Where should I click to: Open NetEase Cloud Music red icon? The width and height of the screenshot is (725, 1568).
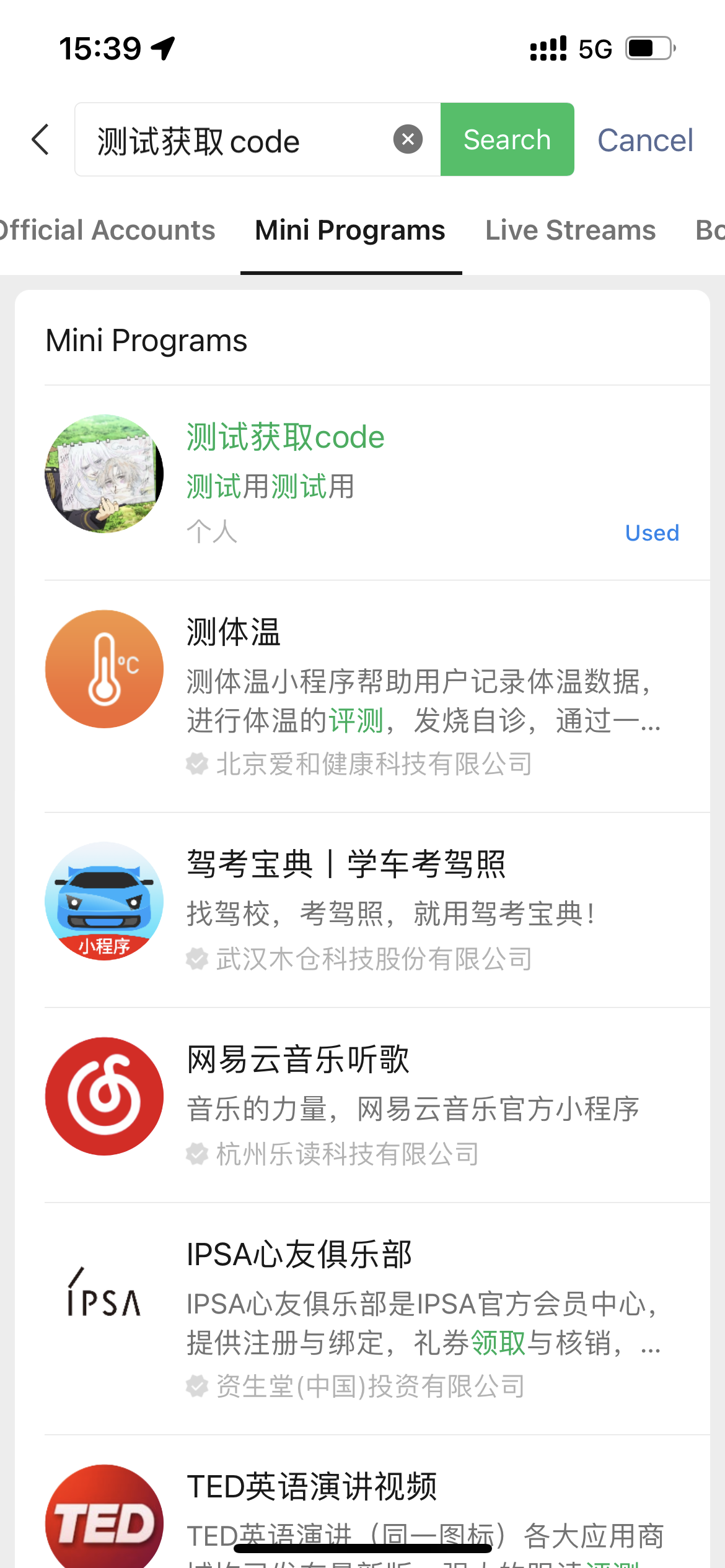[103, 1096]
